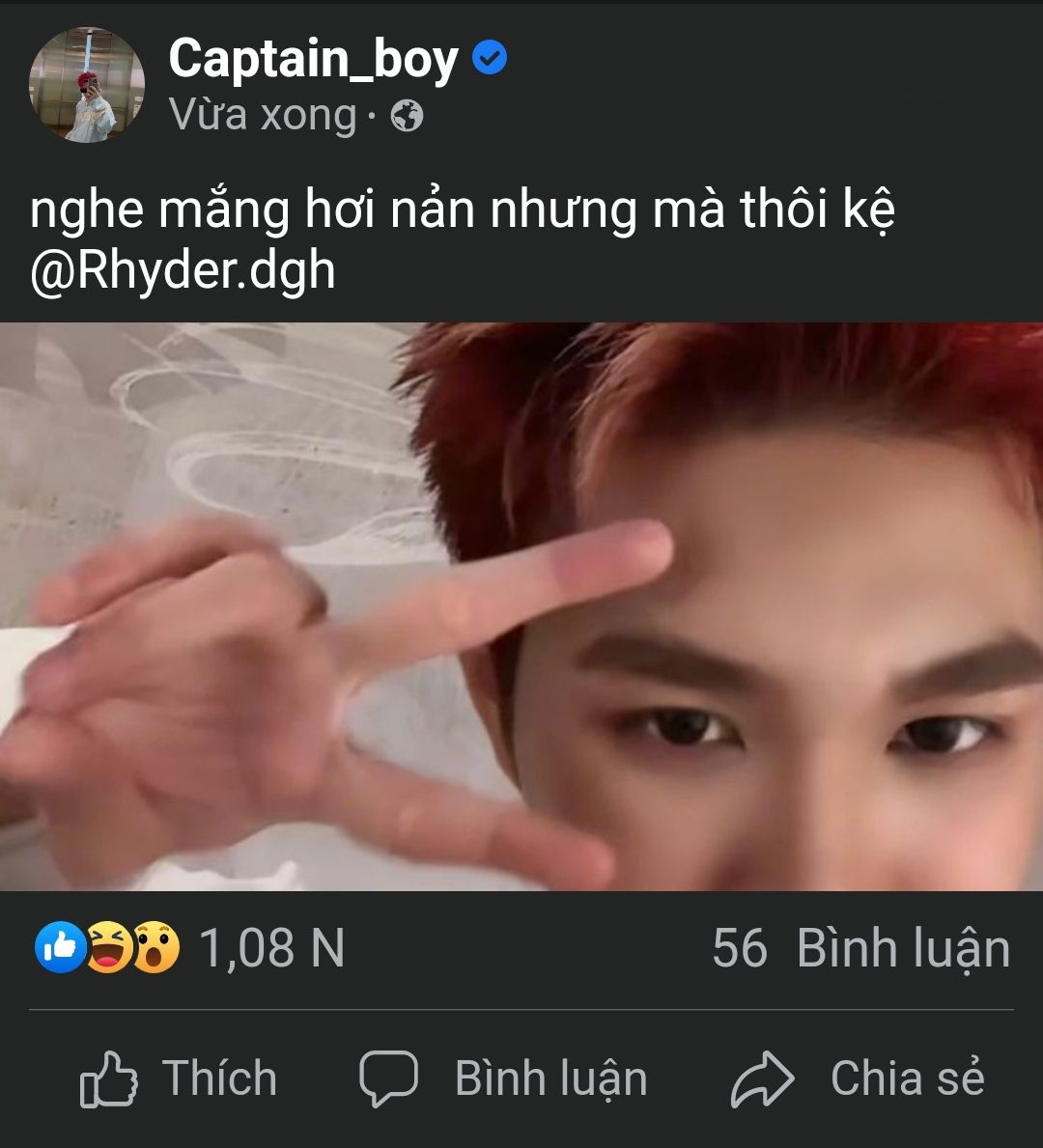View the 56 Bình luận comments
The height and width of the screenshot is (1148, 1043).
click(860, 948)
